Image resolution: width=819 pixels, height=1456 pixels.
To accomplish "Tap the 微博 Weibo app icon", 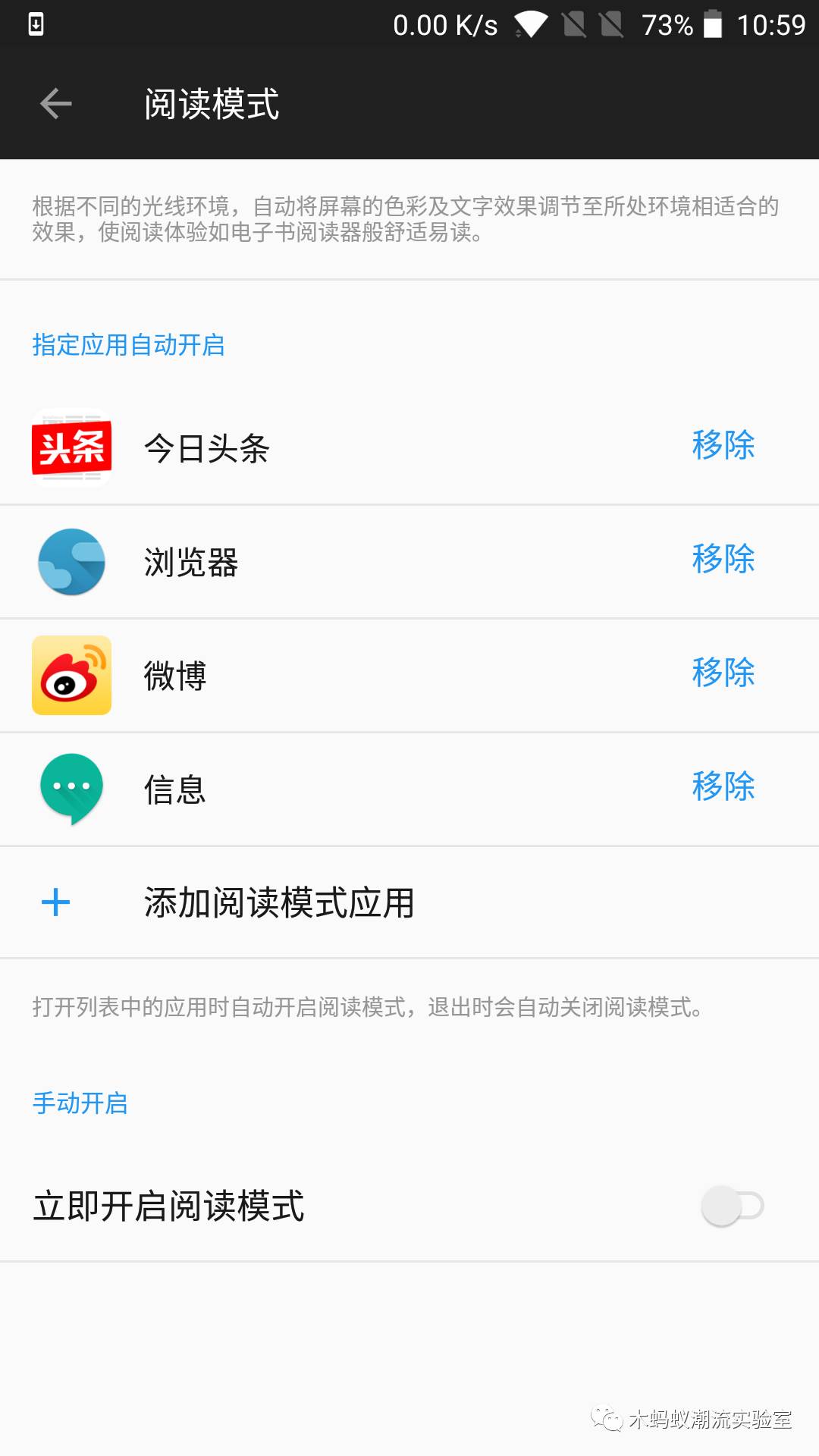I will 72,675.
